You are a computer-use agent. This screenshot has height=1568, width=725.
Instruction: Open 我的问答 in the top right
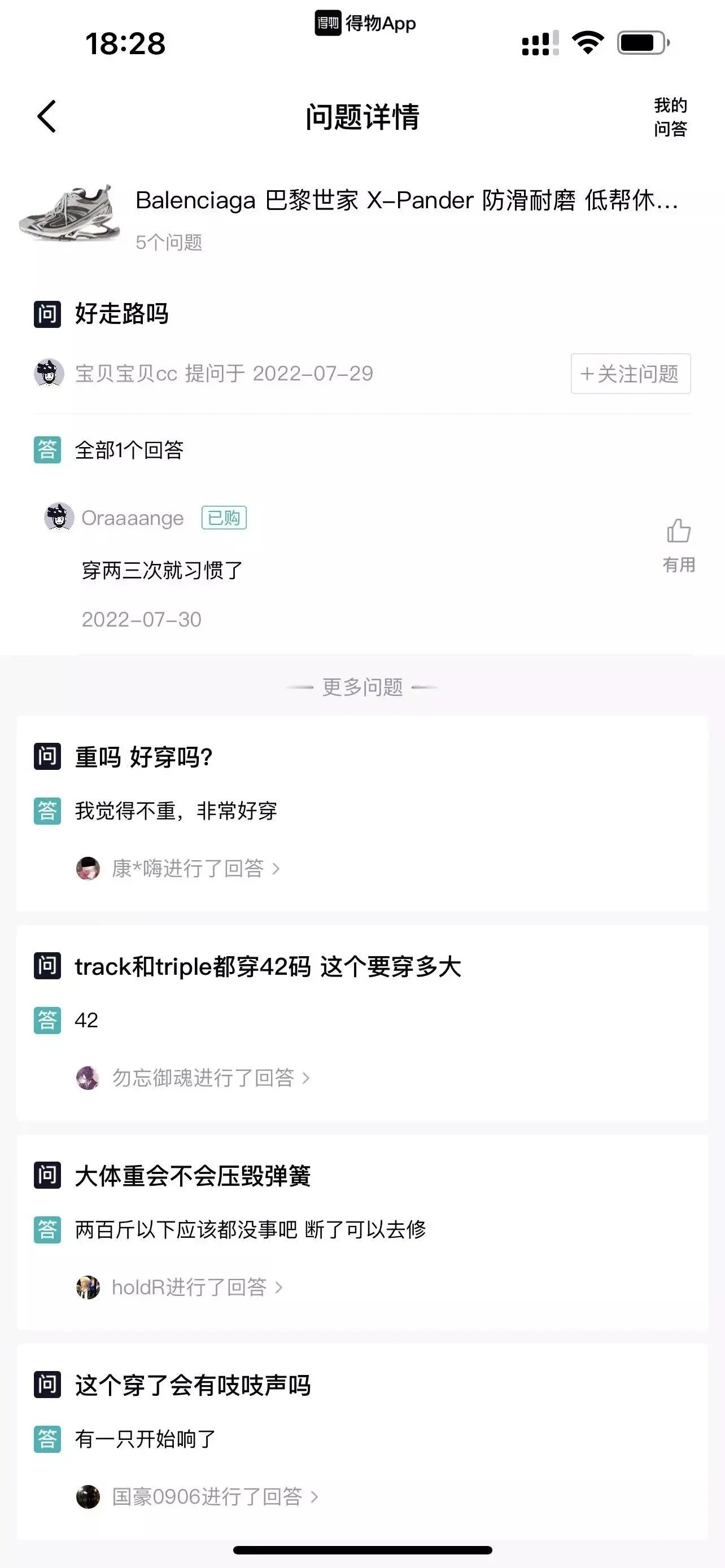coord(670,117)
